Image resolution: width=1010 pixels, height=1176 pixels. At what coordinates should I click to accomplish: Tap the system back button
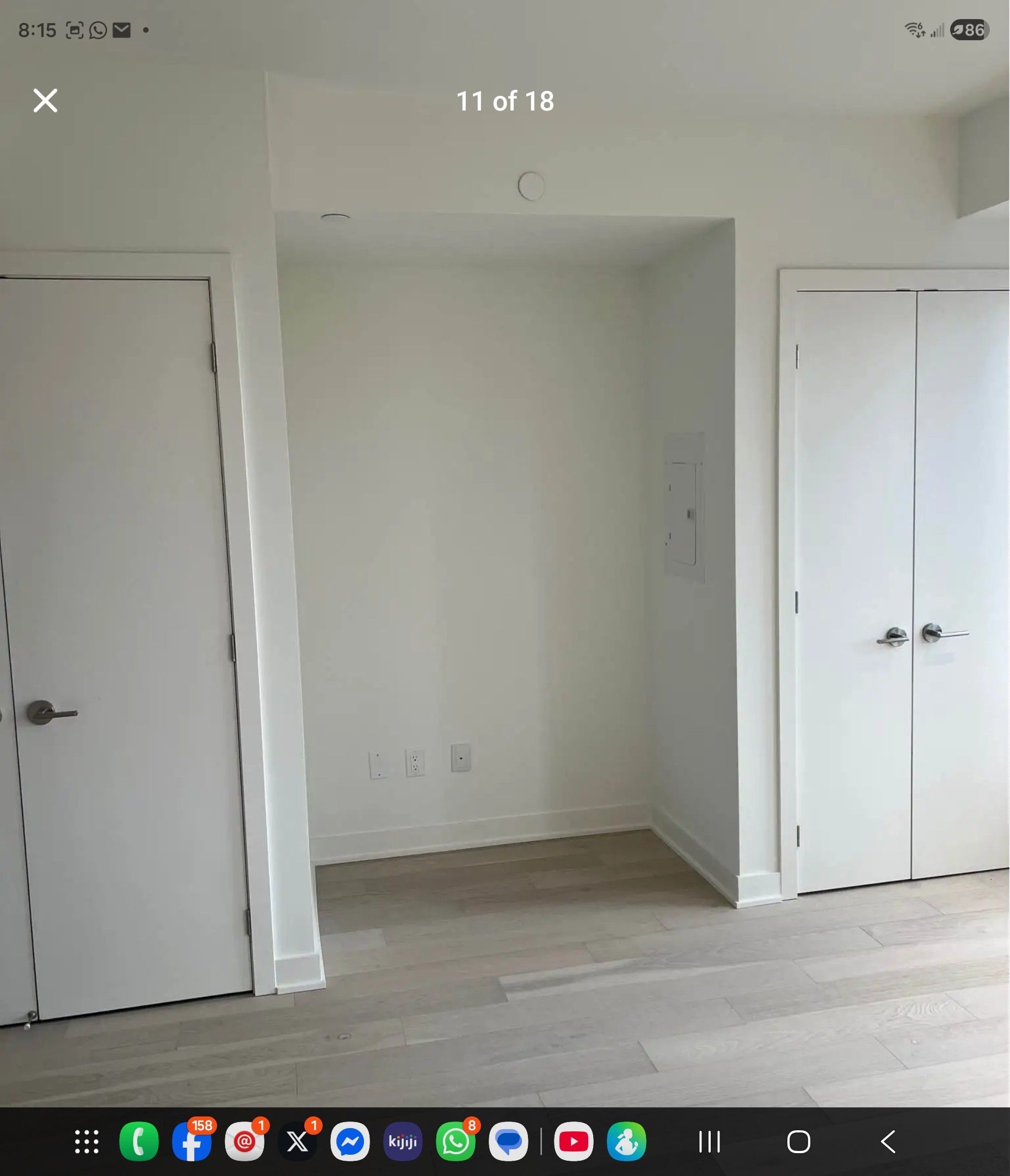[888, 1141]
